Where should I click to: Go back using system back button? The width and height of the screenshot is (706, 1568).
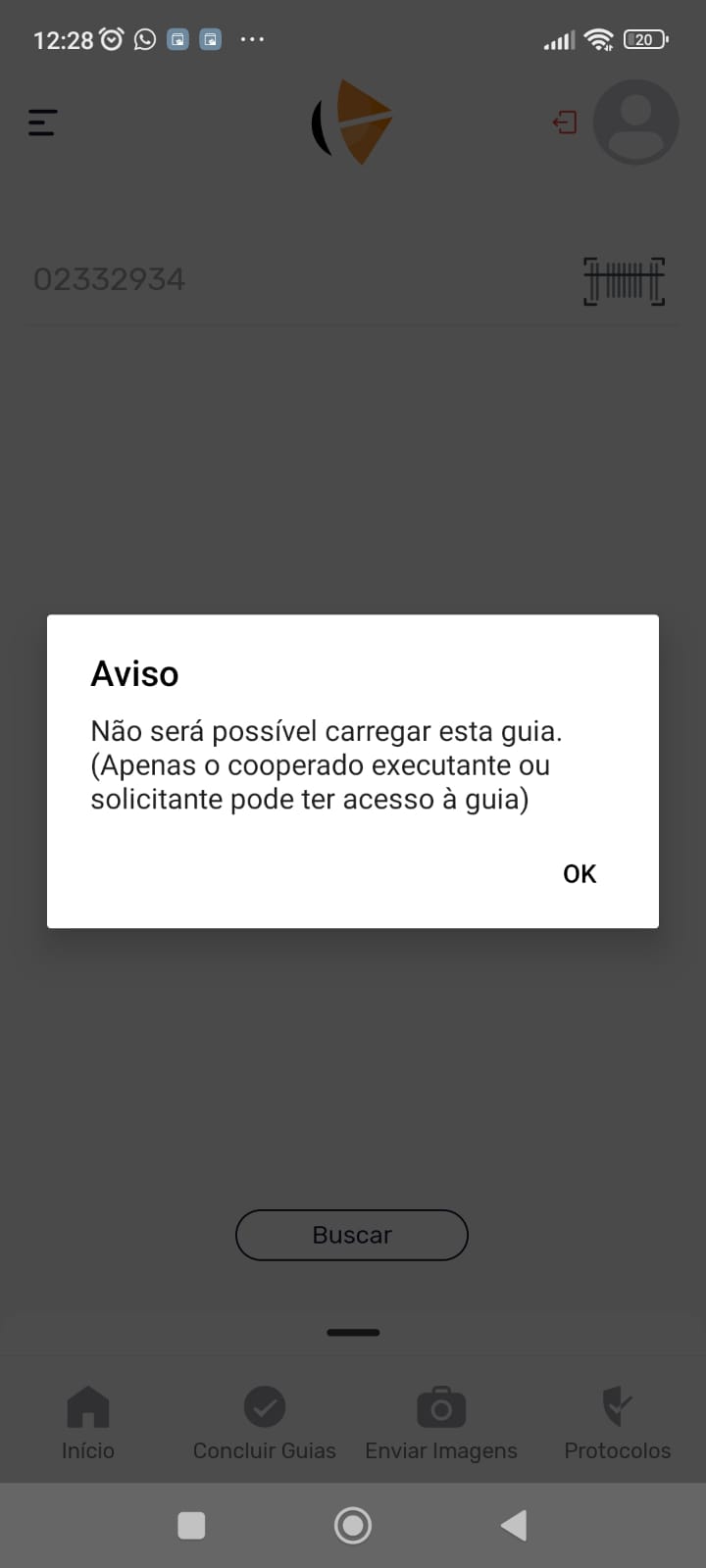[x=514, y=1525]
